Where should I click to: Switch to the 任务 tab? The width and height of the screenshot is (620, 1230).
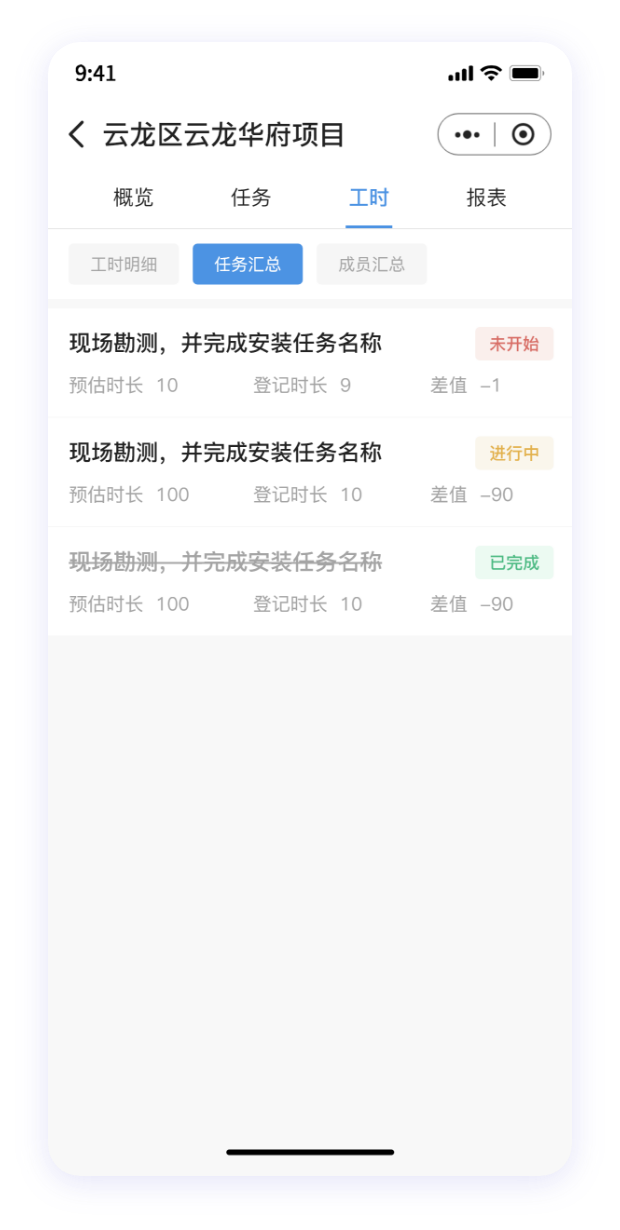250,198
